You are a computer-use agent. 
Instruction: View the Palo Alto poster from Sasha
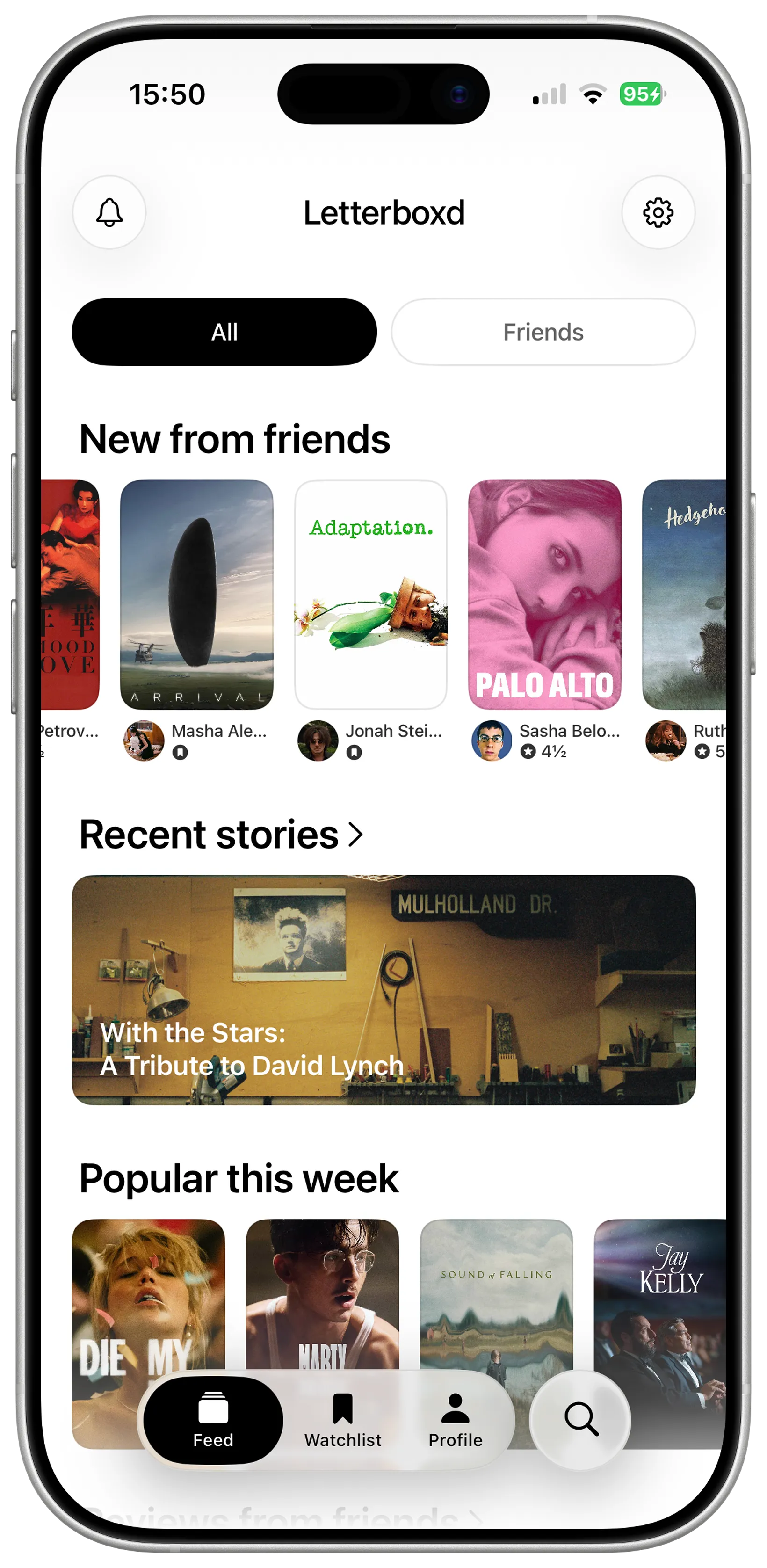click(x=545, y=594)
